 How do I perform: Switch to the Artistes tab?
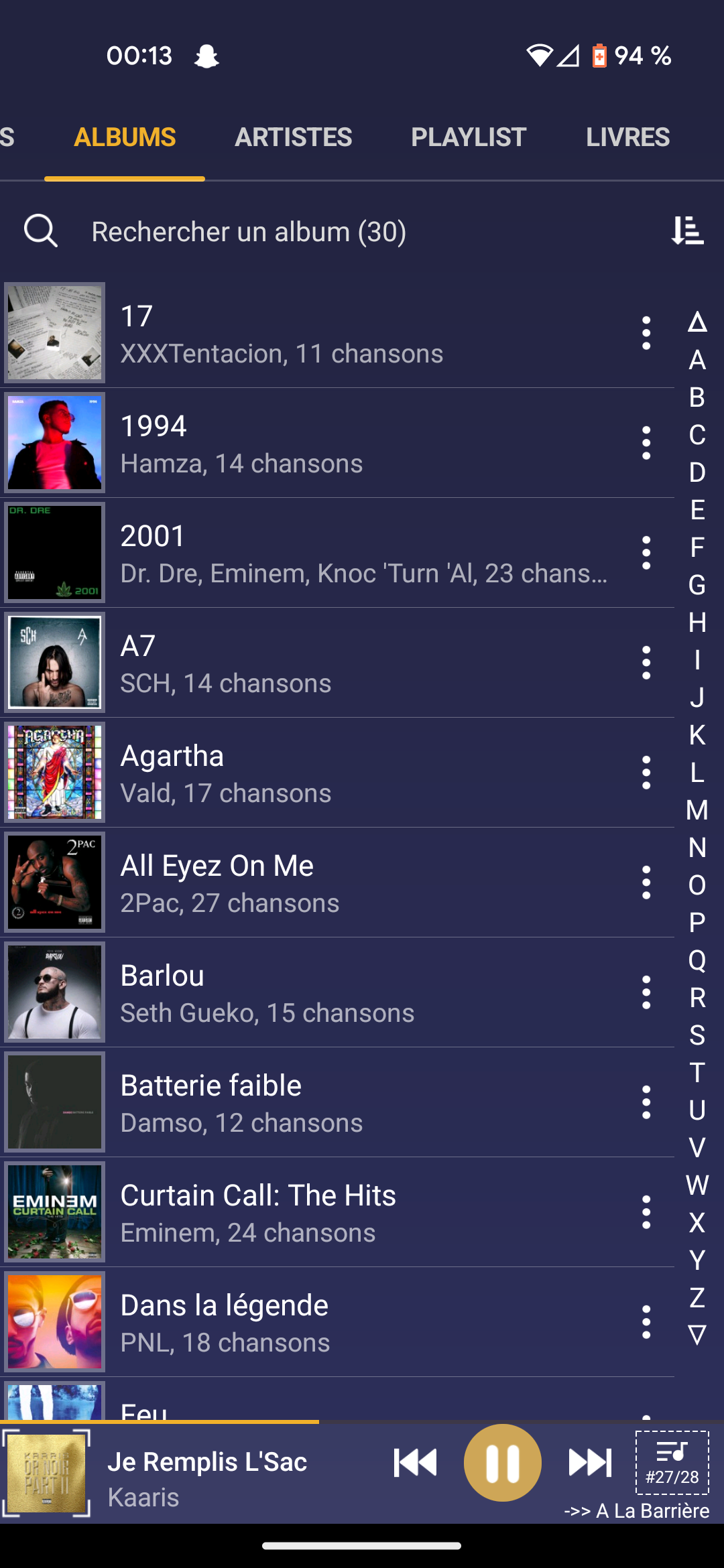point(293,137)
